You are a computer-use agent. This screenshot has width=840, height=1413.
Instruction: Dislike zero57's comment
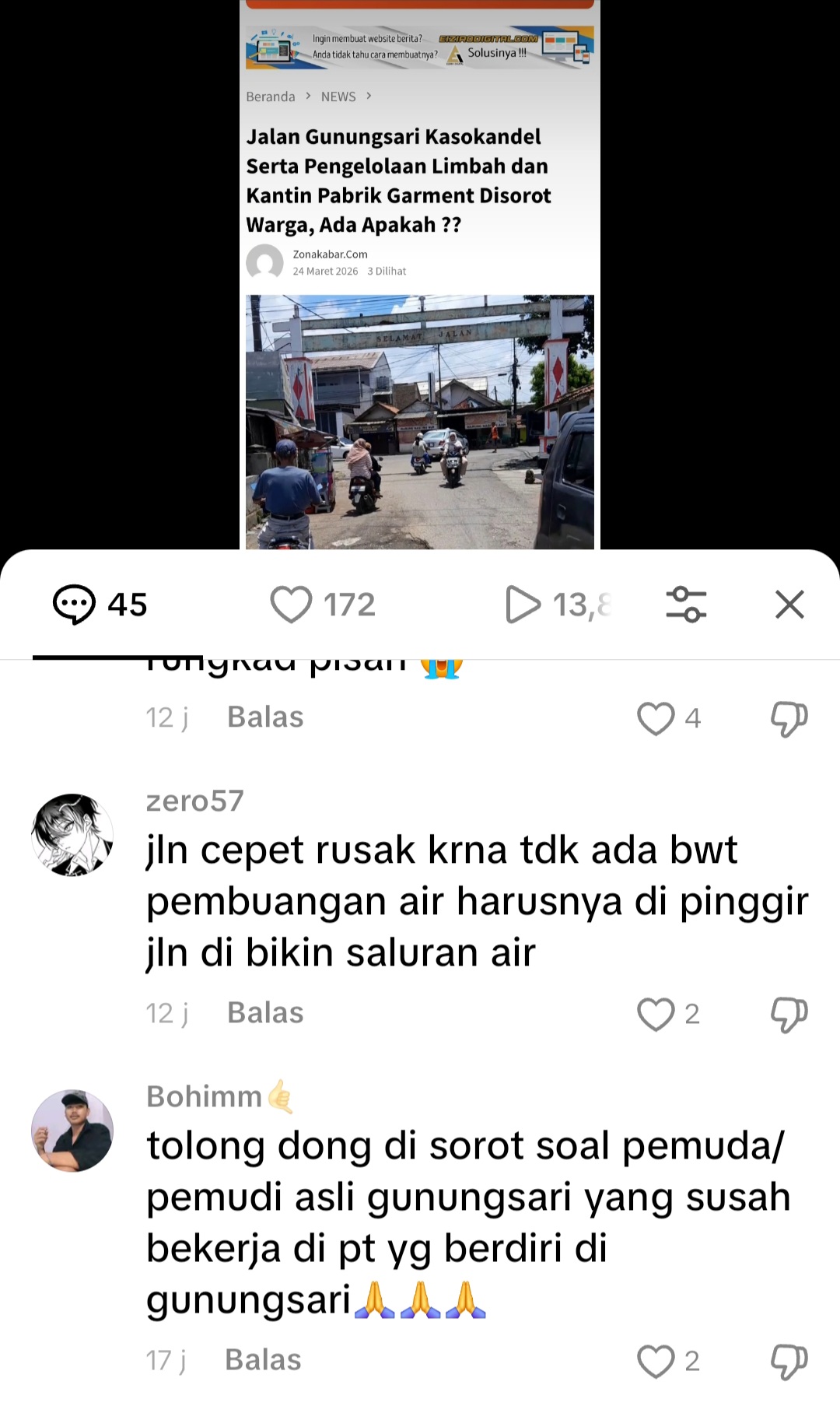pos(789,1014)
